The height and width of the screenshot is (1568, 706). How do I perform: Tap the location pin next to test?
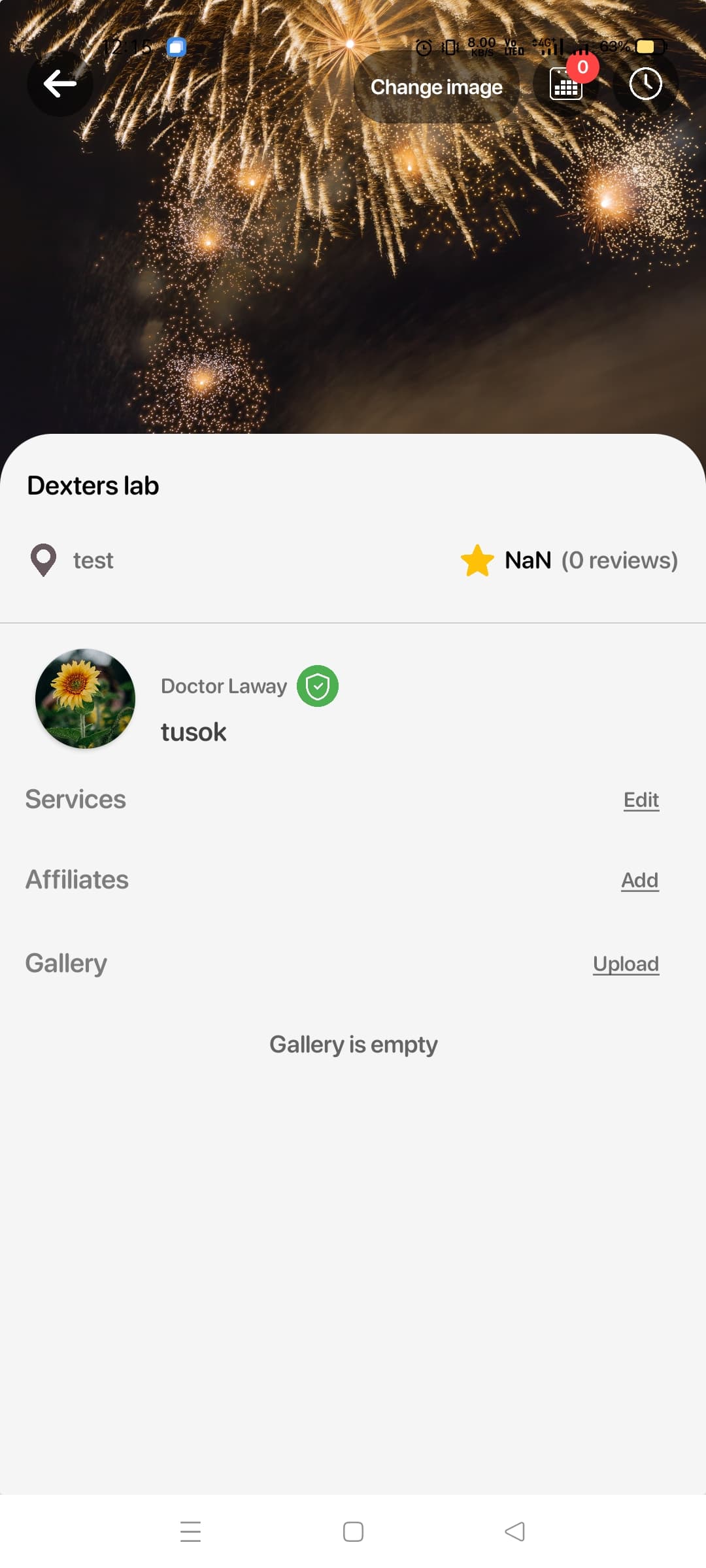click(43, 559)
